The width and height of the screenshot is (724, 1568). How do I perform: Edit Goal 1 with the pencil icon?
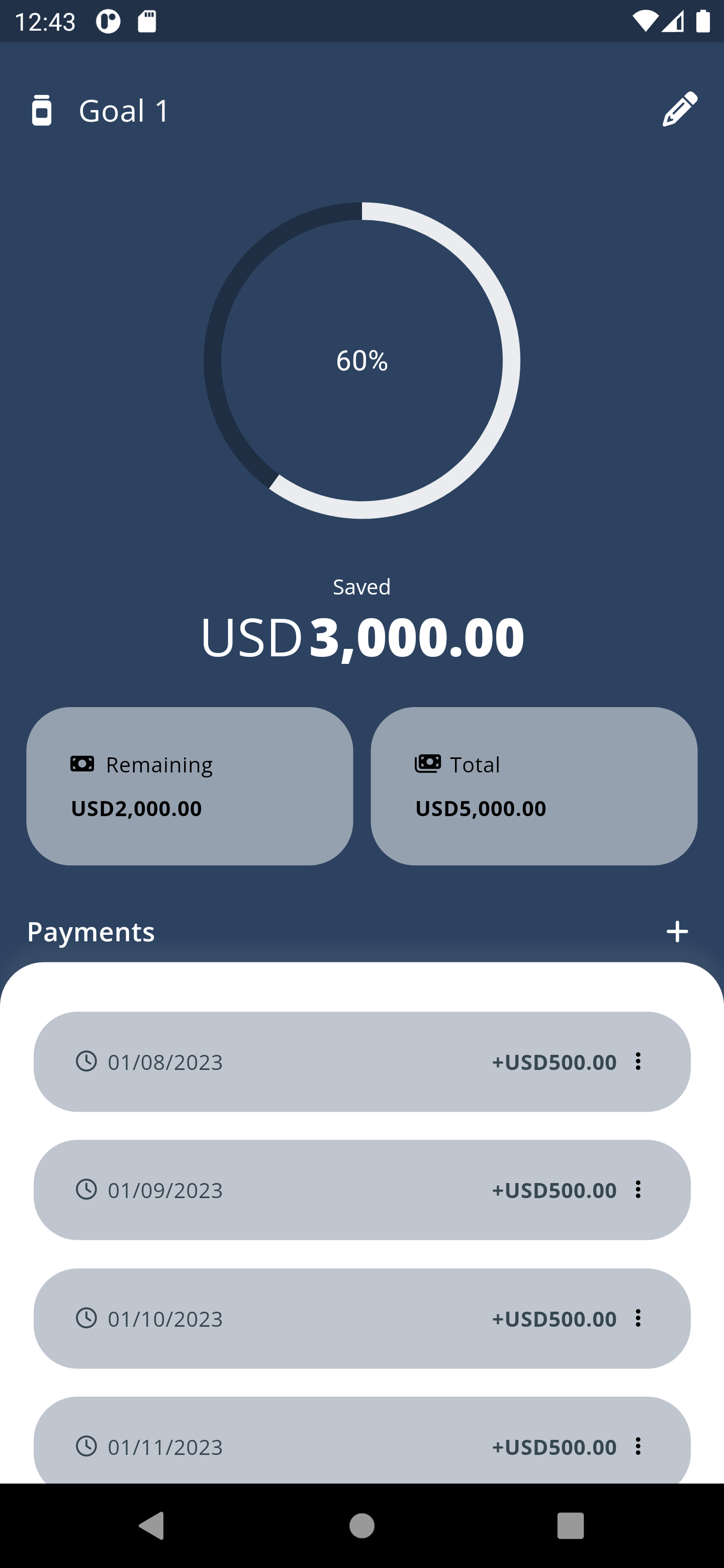coord(680,110)
